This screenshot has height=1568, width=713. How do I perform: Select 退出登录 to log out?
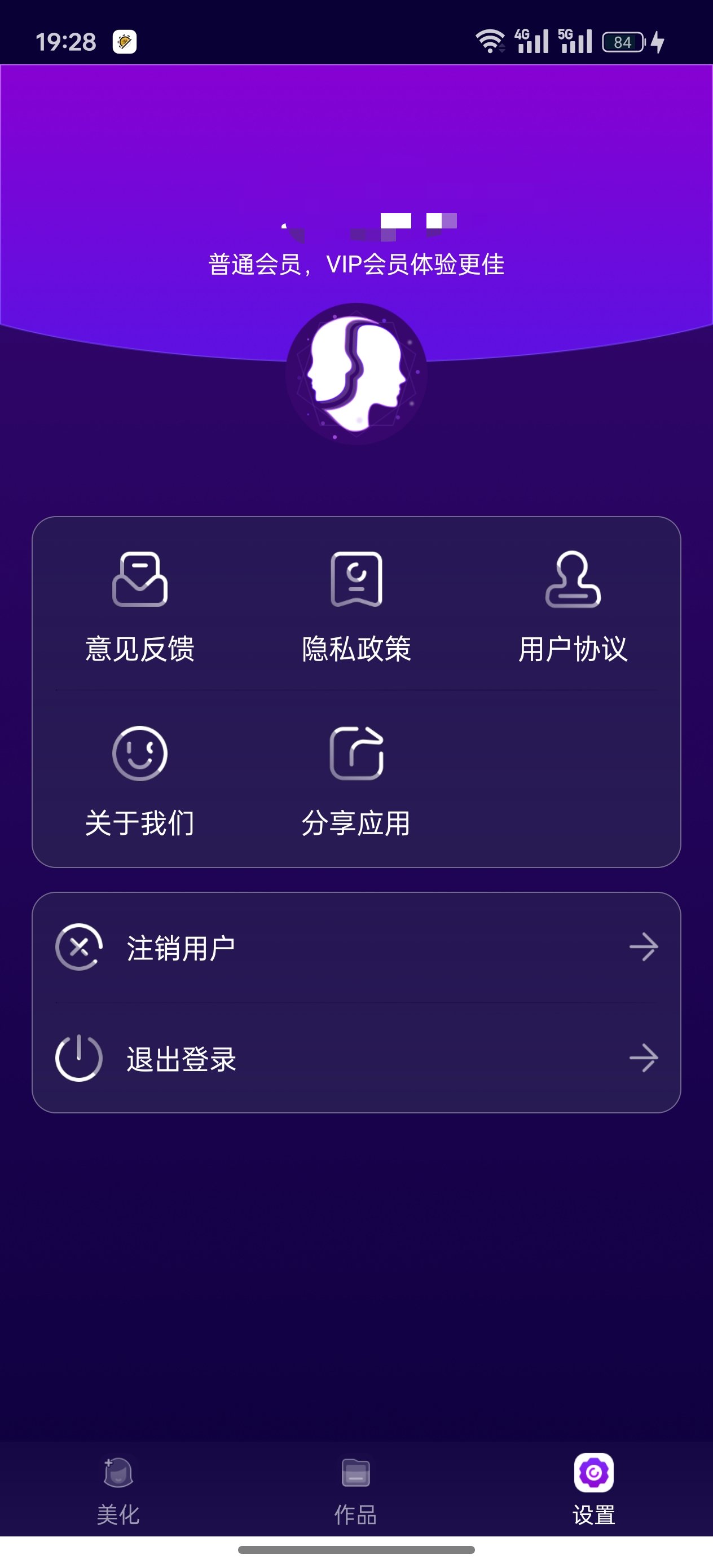click(356, 1059)
